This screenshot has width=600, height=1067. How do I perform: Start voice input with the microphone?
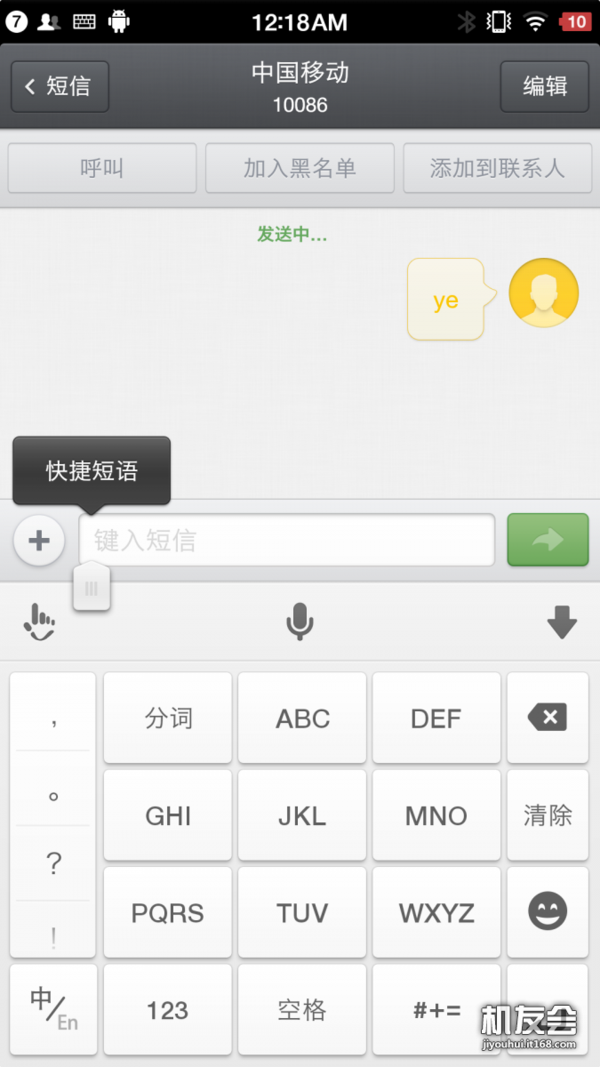pyautogui.click(x=299, y=623)
